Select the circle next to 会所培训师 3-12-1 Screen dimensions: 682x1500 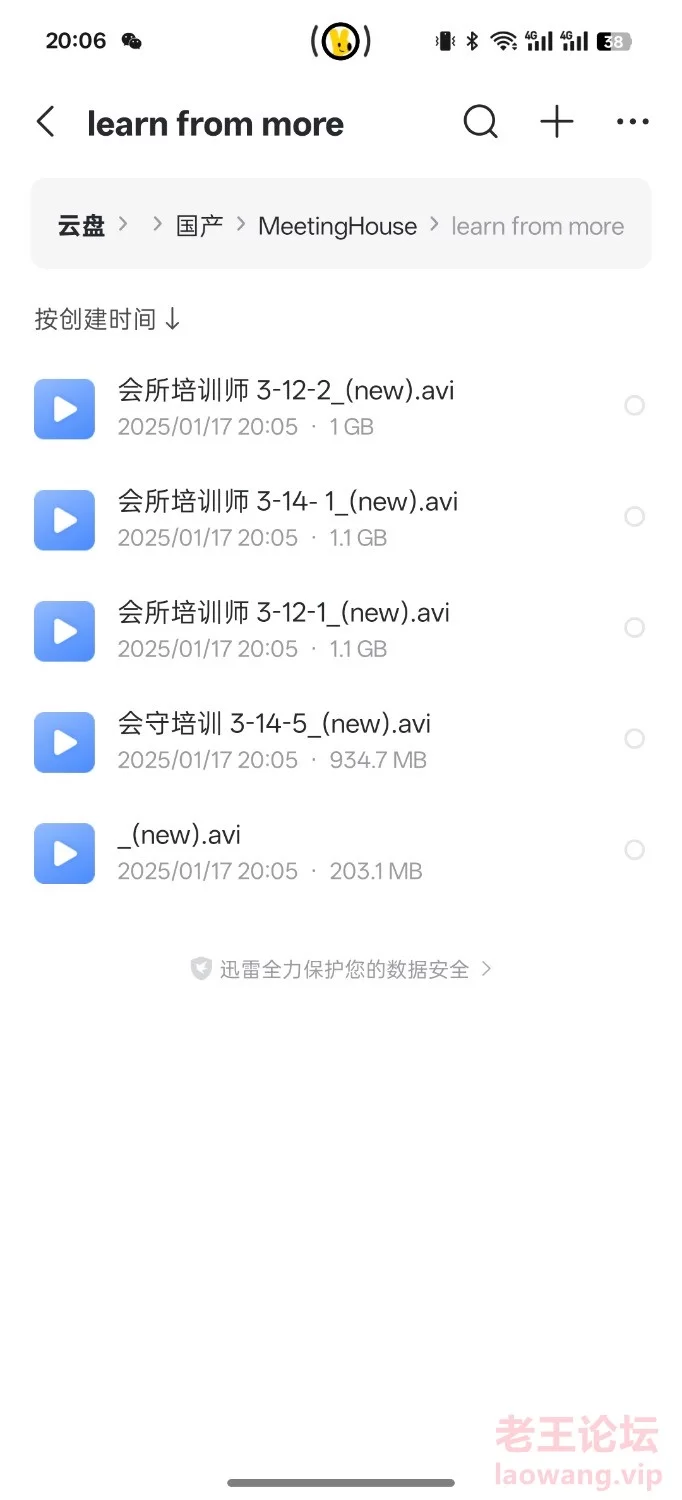634,627
